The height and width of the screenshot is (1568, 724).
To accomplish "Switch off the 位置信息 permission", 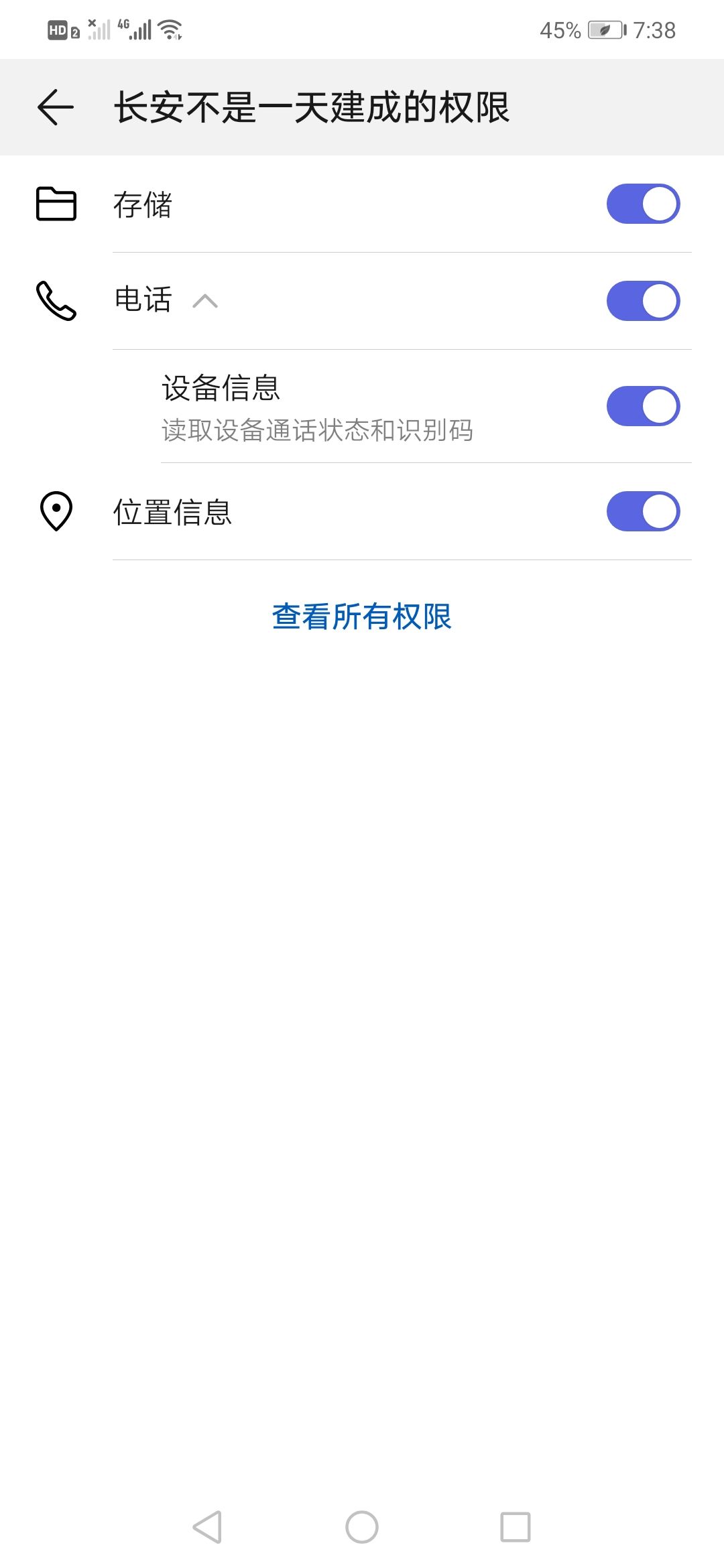I will pyautogui.click(x=643, y=511).
